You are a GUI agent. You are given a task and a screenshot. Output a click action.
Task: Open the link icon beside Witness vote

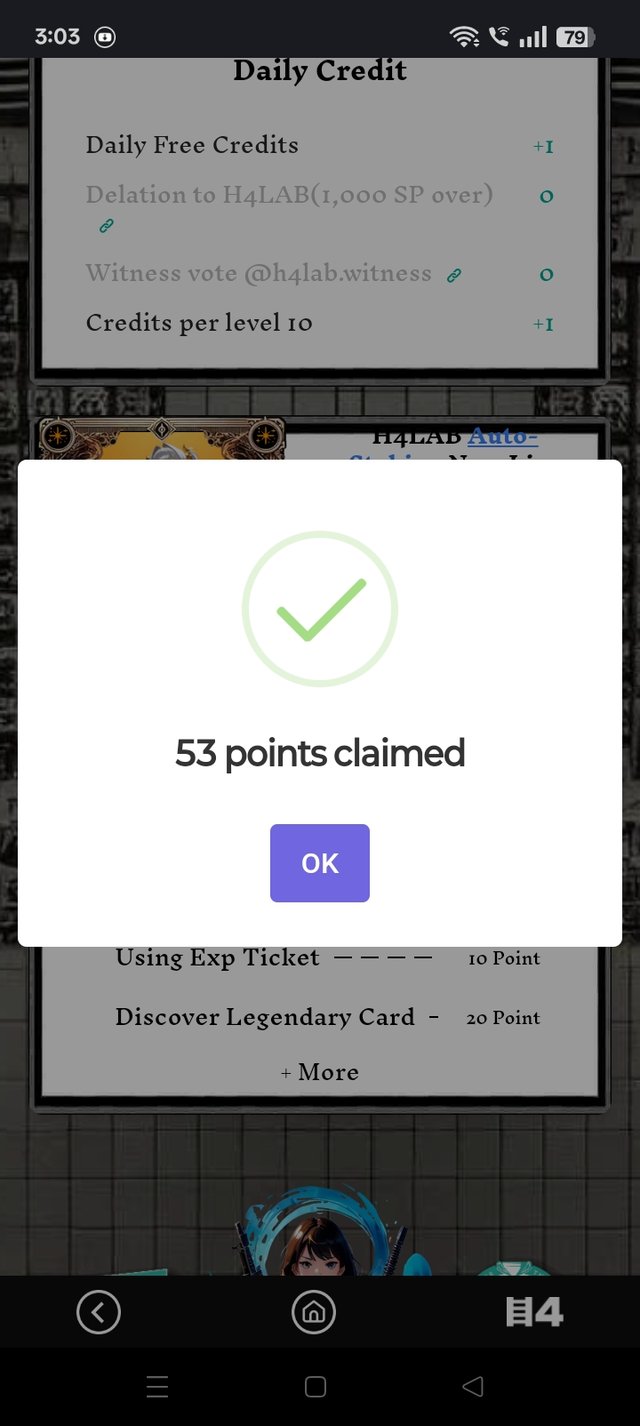point(454,275)
